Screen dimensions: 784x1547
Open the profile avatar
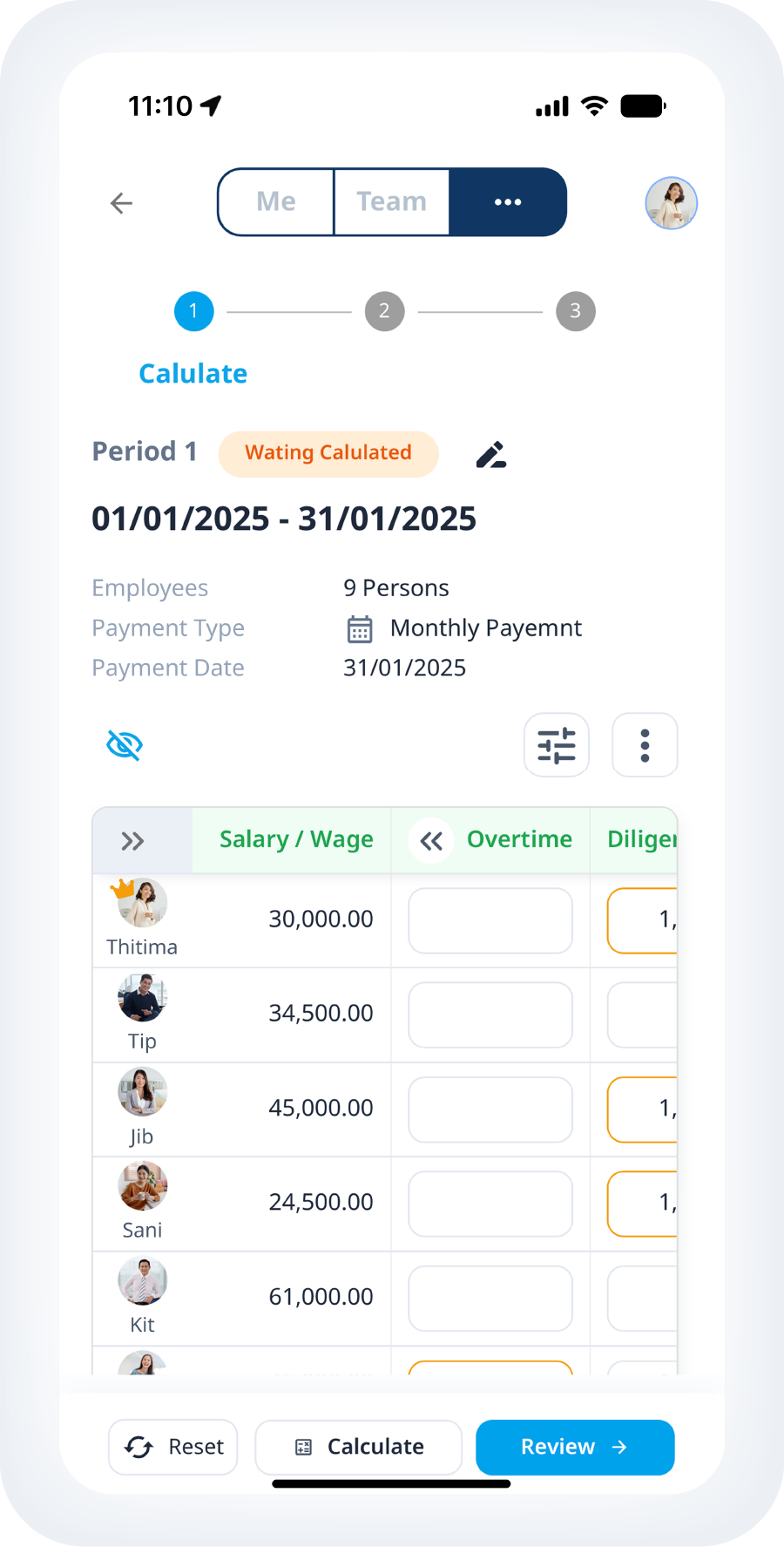tap(671, 203)
